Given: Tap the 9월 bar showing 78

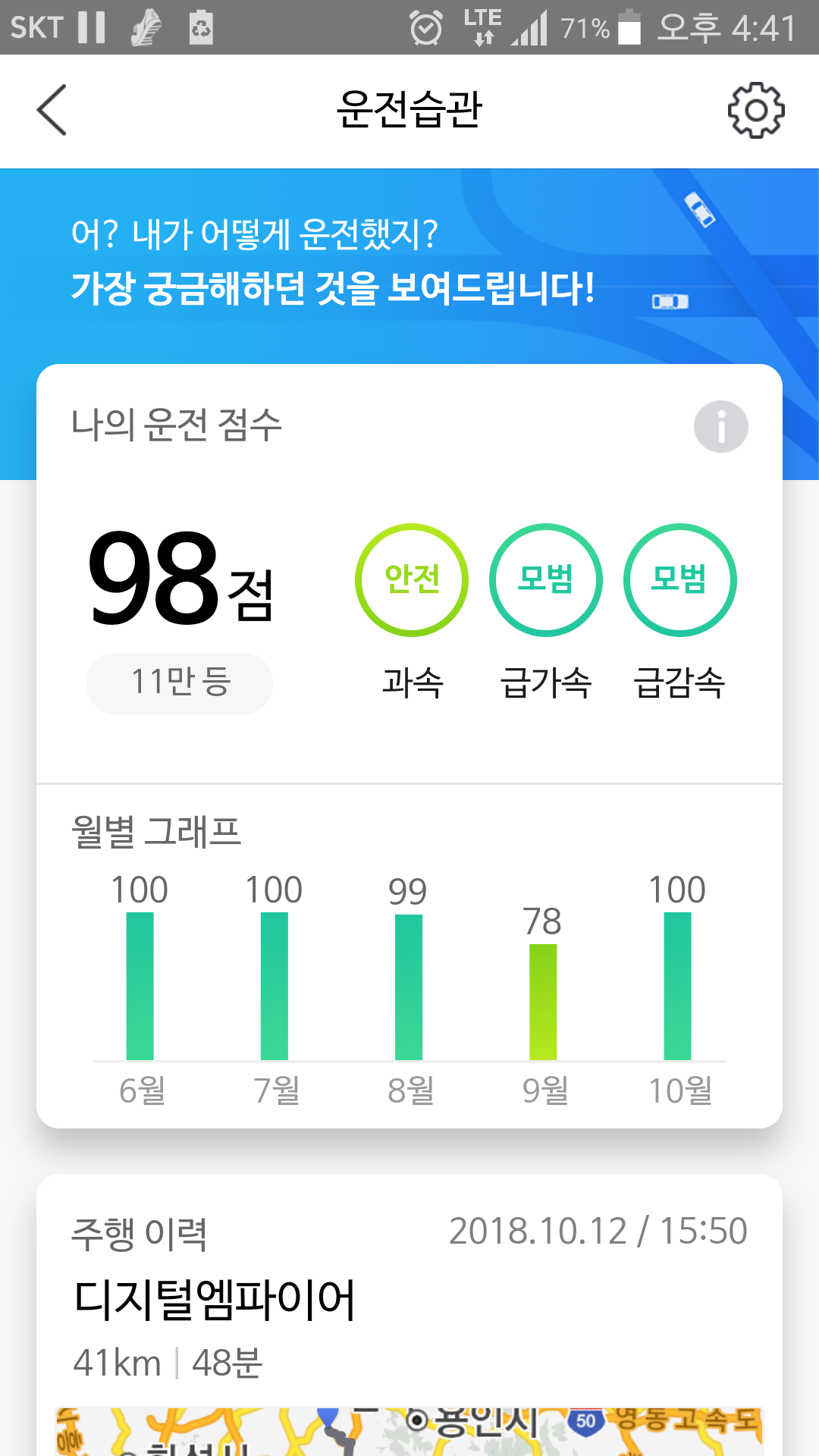Looking at the screenshot, I should point(543,1001).
